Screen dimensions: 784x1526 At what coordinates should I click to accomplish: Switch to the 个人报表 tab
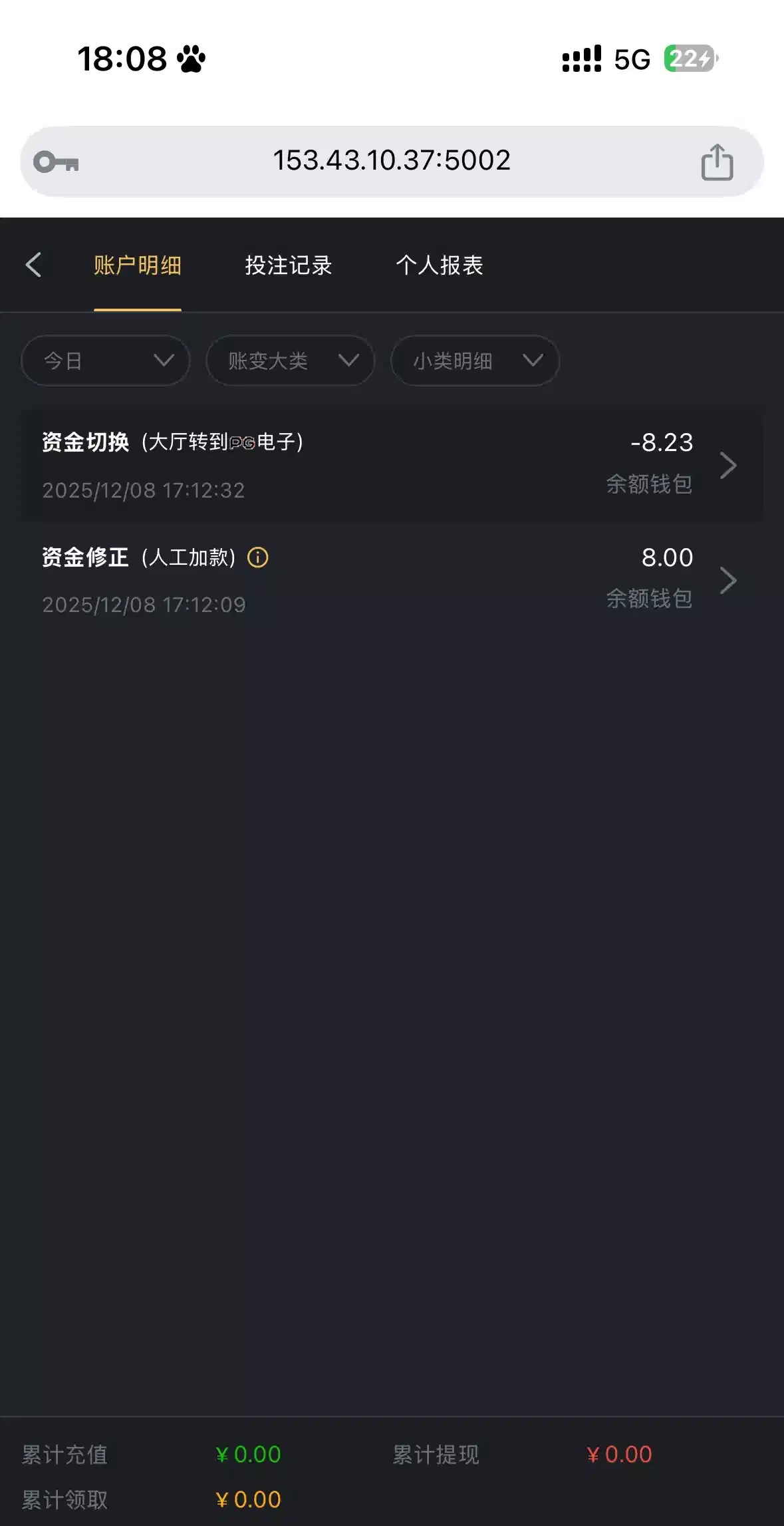coord(440,265)
